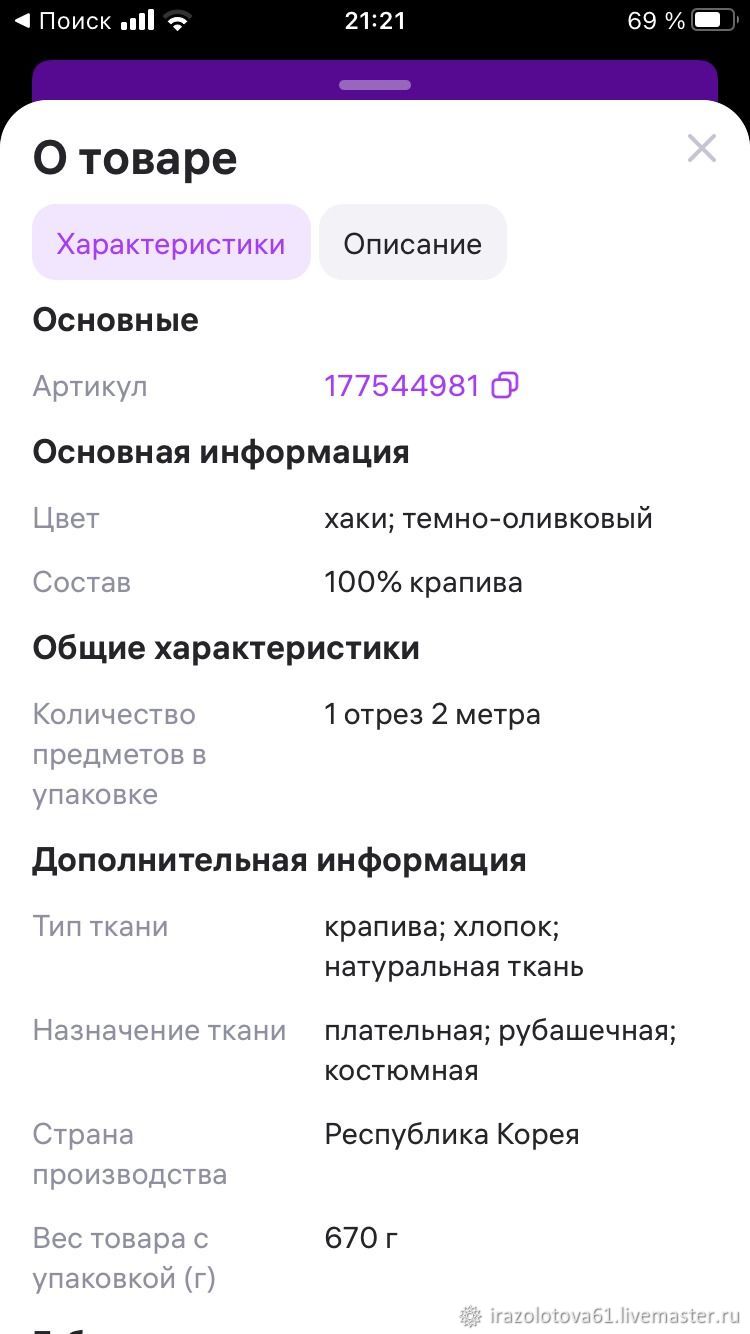Return to Поиск via status bar back
This screenshot has height=1334, width=750.
(x=62, y=21)
